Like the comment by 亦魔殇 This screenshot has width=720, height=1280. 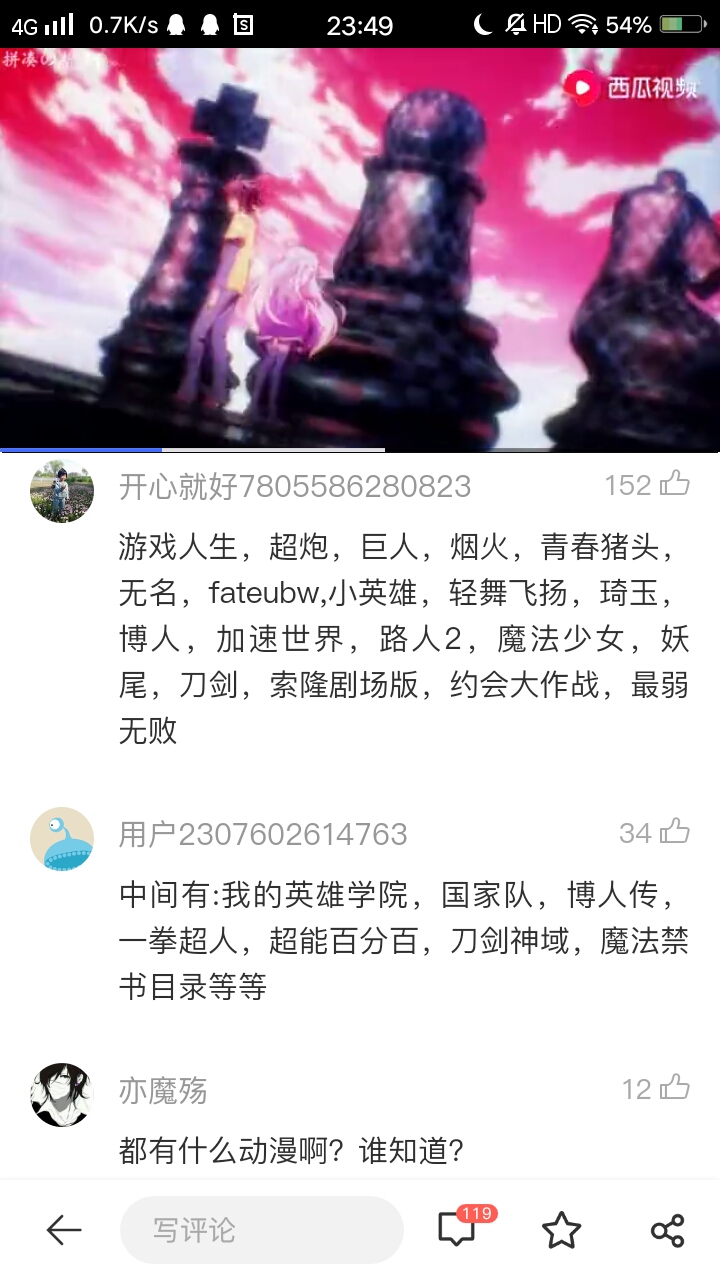point(675,1088)
